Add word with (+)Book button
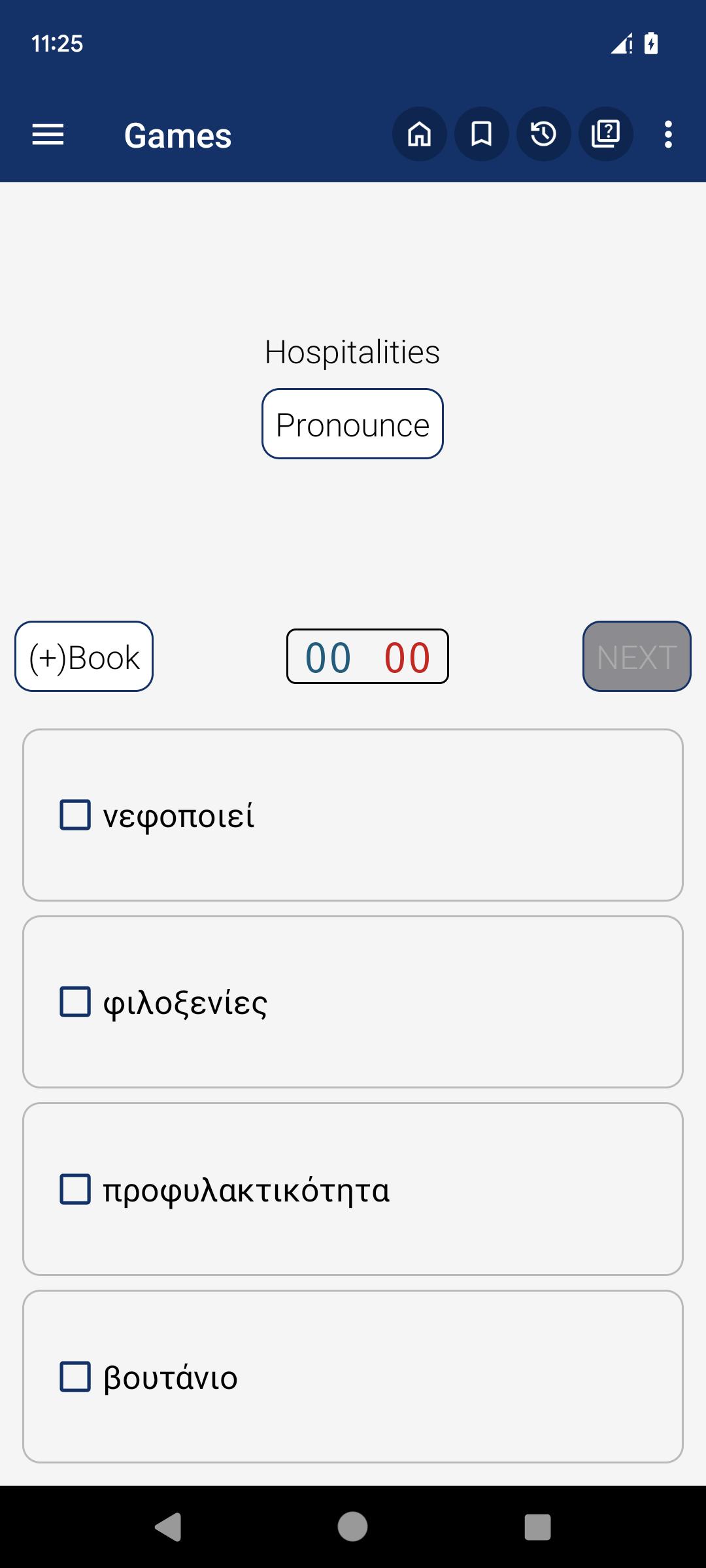706x1568 pixels. 84,657
